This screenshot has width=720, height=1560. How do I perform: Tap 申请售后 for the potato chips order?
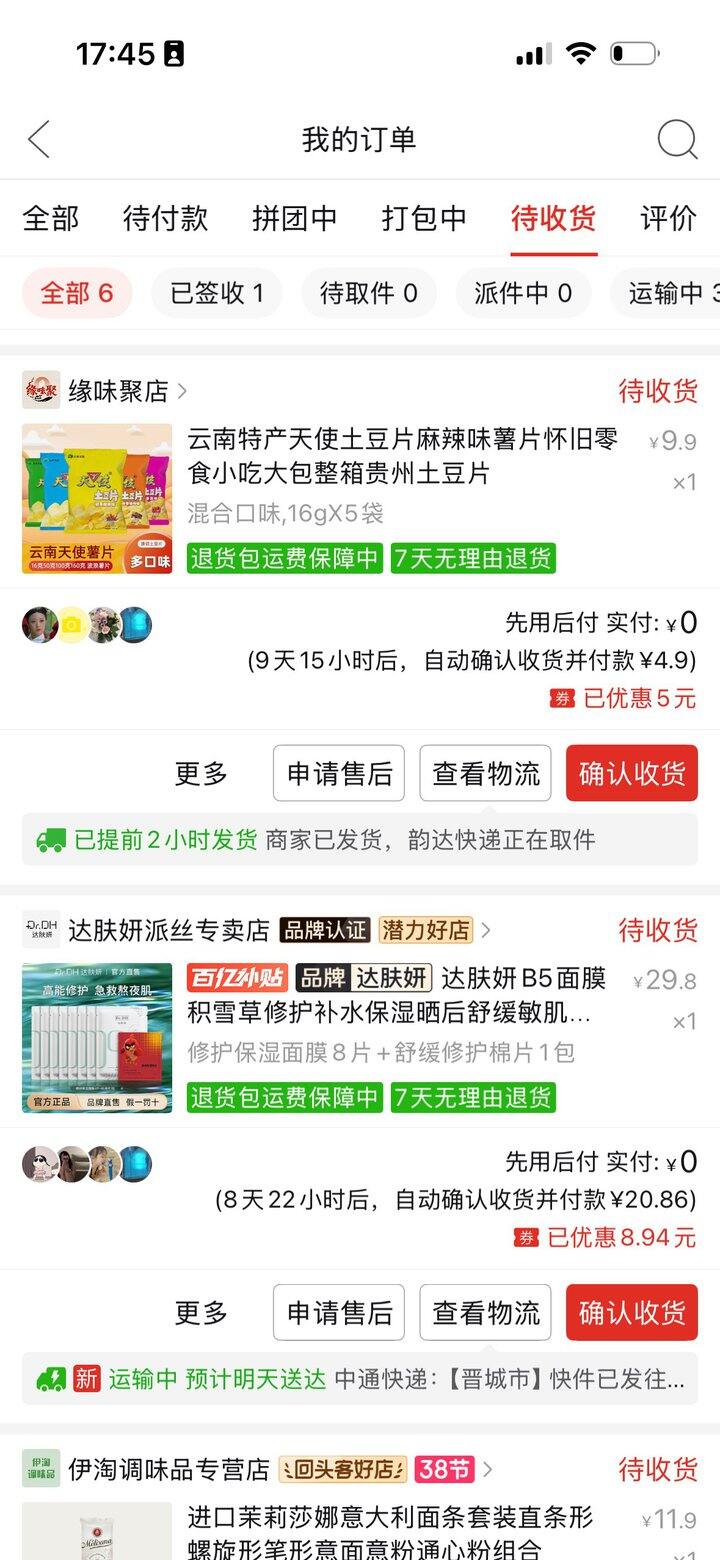tap(338, 774)
